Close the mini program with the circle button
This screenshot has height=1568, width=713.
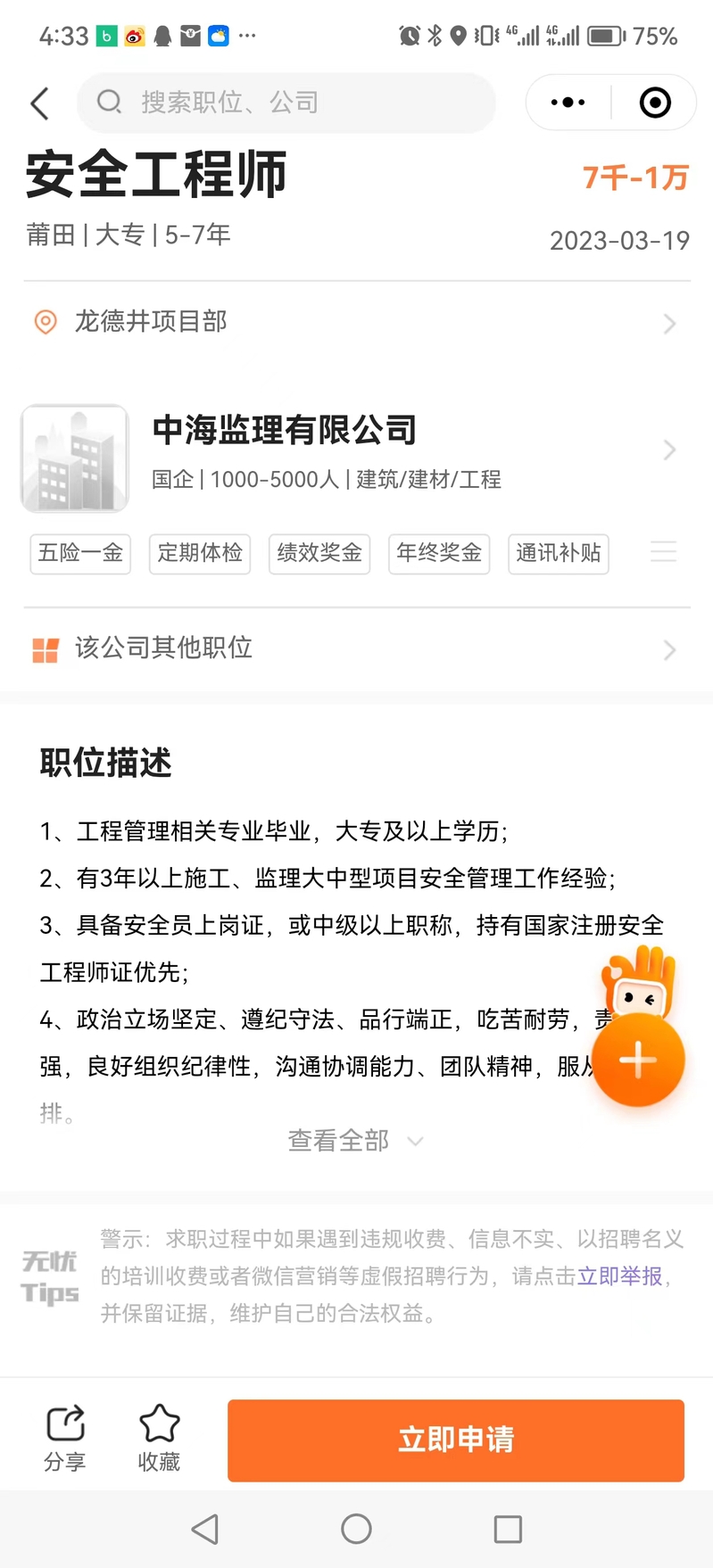655,103
